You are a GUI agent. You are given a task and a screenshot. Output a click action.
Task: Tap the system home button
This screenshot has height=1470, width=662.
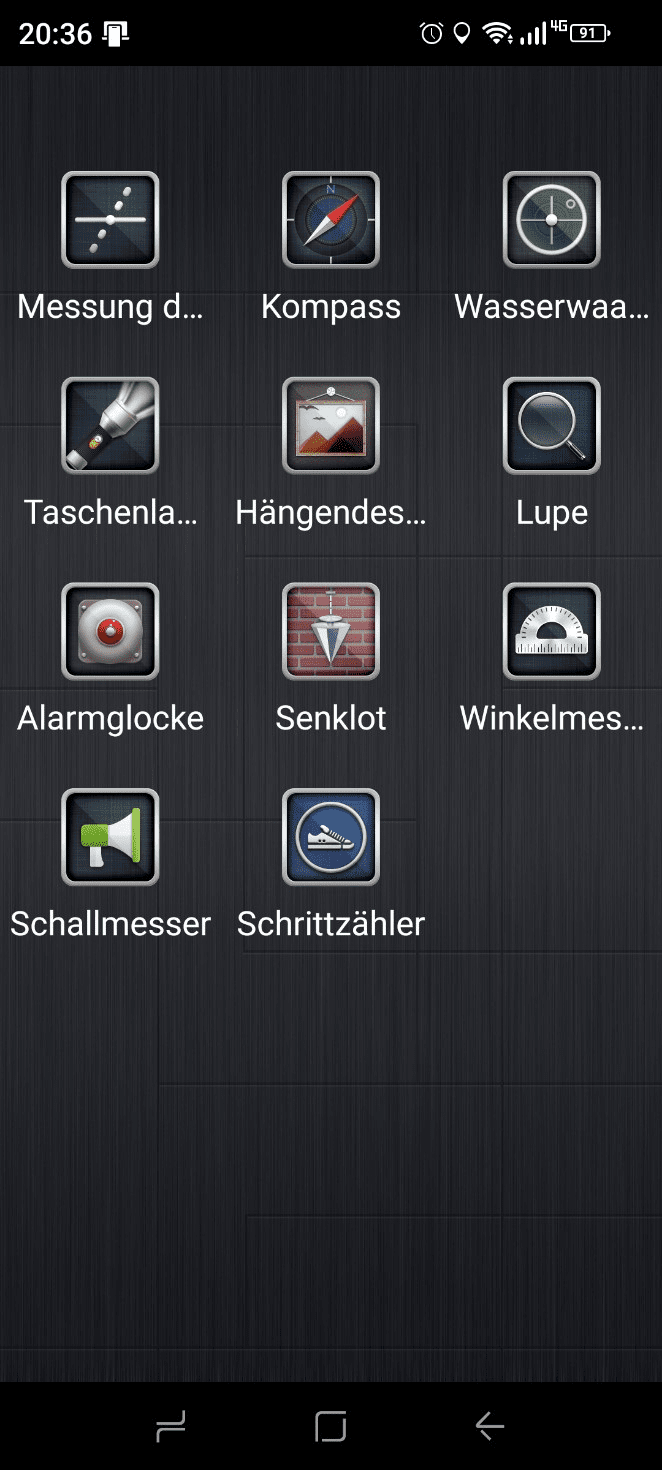tap(331, 1426)
